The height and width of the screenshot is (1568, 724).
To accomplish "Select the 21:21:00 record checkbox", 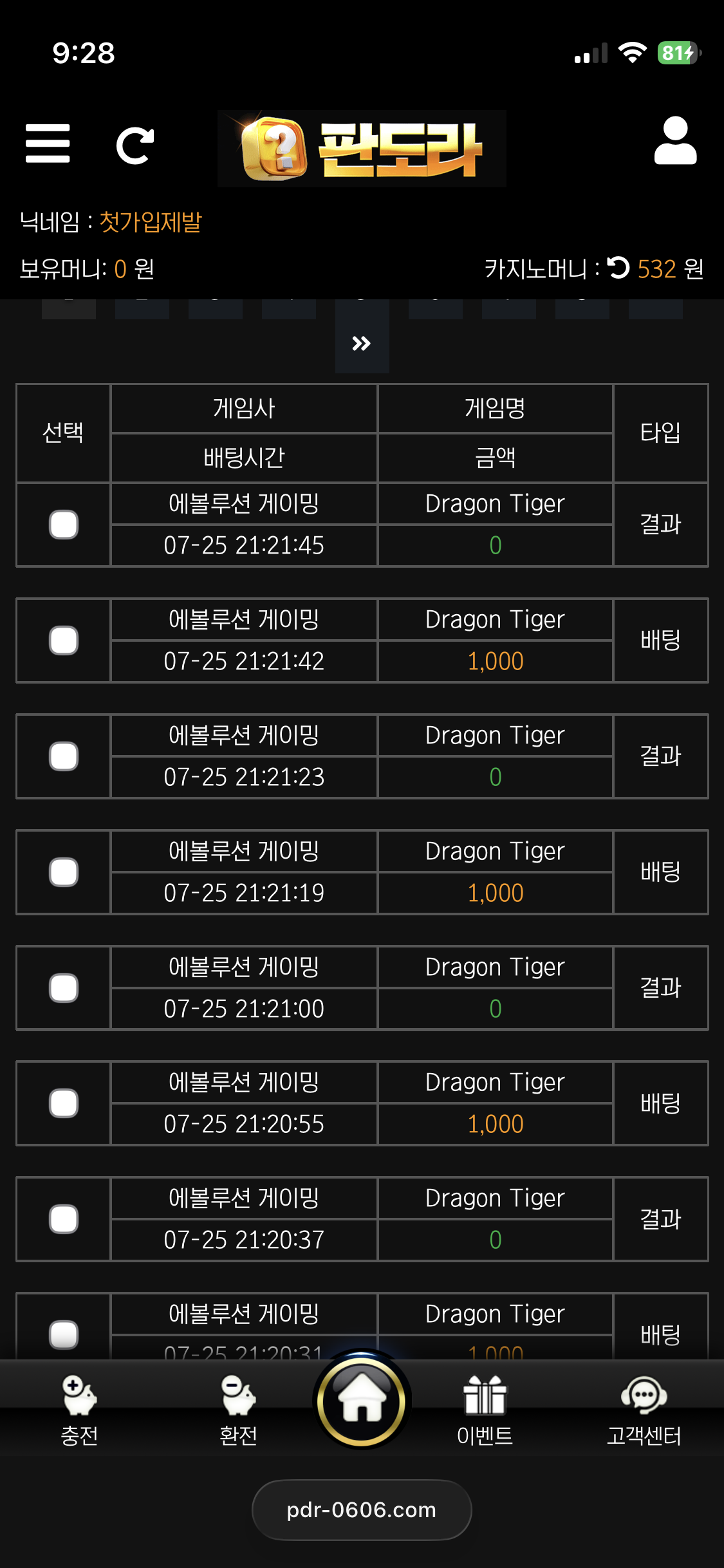I will (64, 988).
